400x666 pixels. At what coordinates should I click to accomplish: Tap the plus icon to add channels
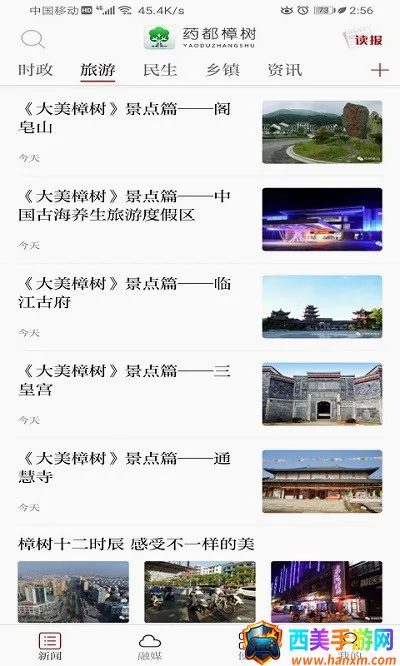pyautogui.click(x=380, y=70)
